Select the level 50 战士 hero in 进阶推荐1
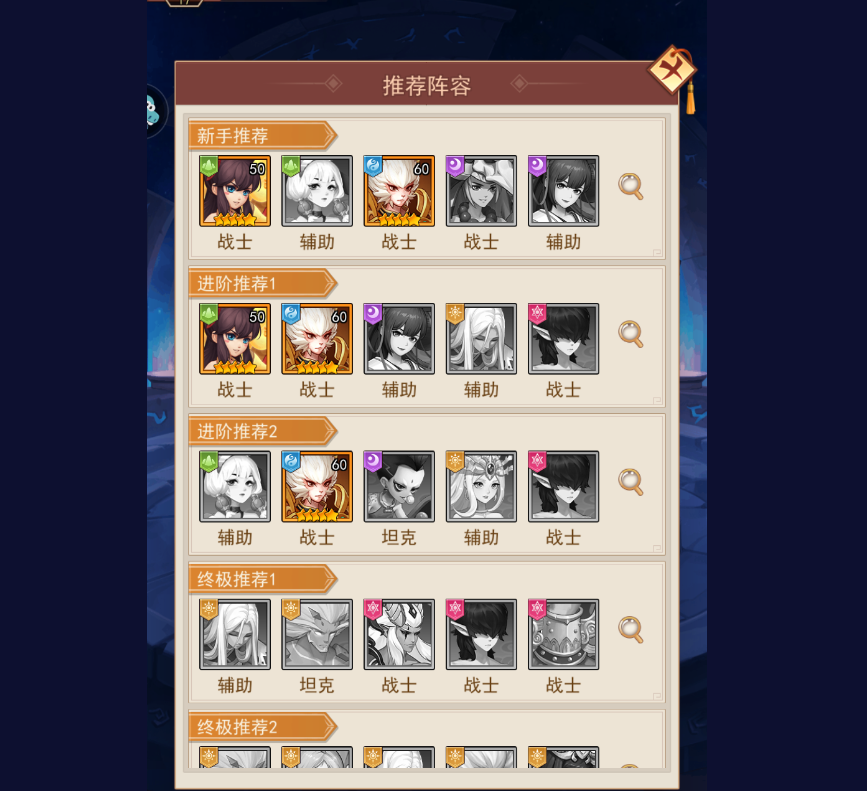This screenshot has width=867, height=791. click(235, 339)
